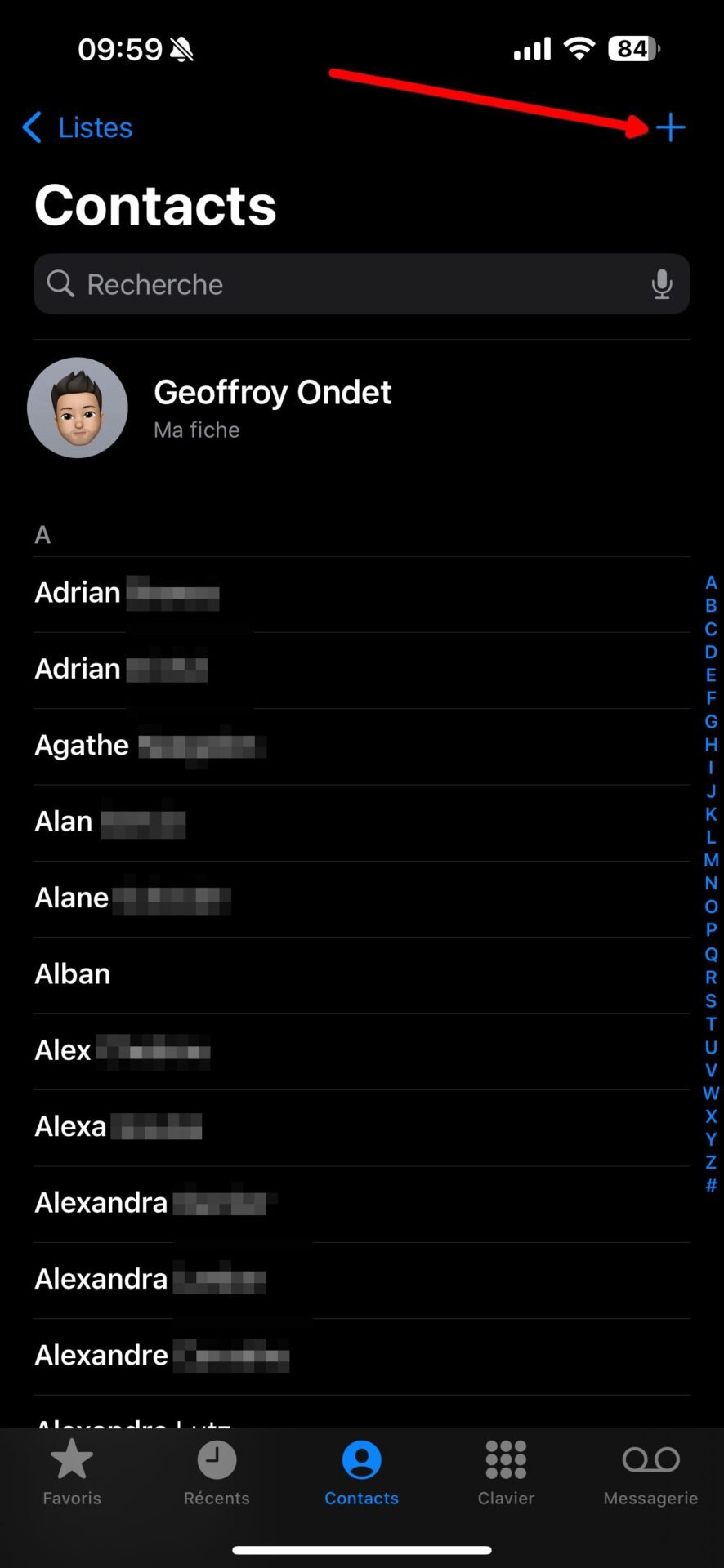Open the Alexa contact
The image size is (724, 1568).
(362, 1127)
